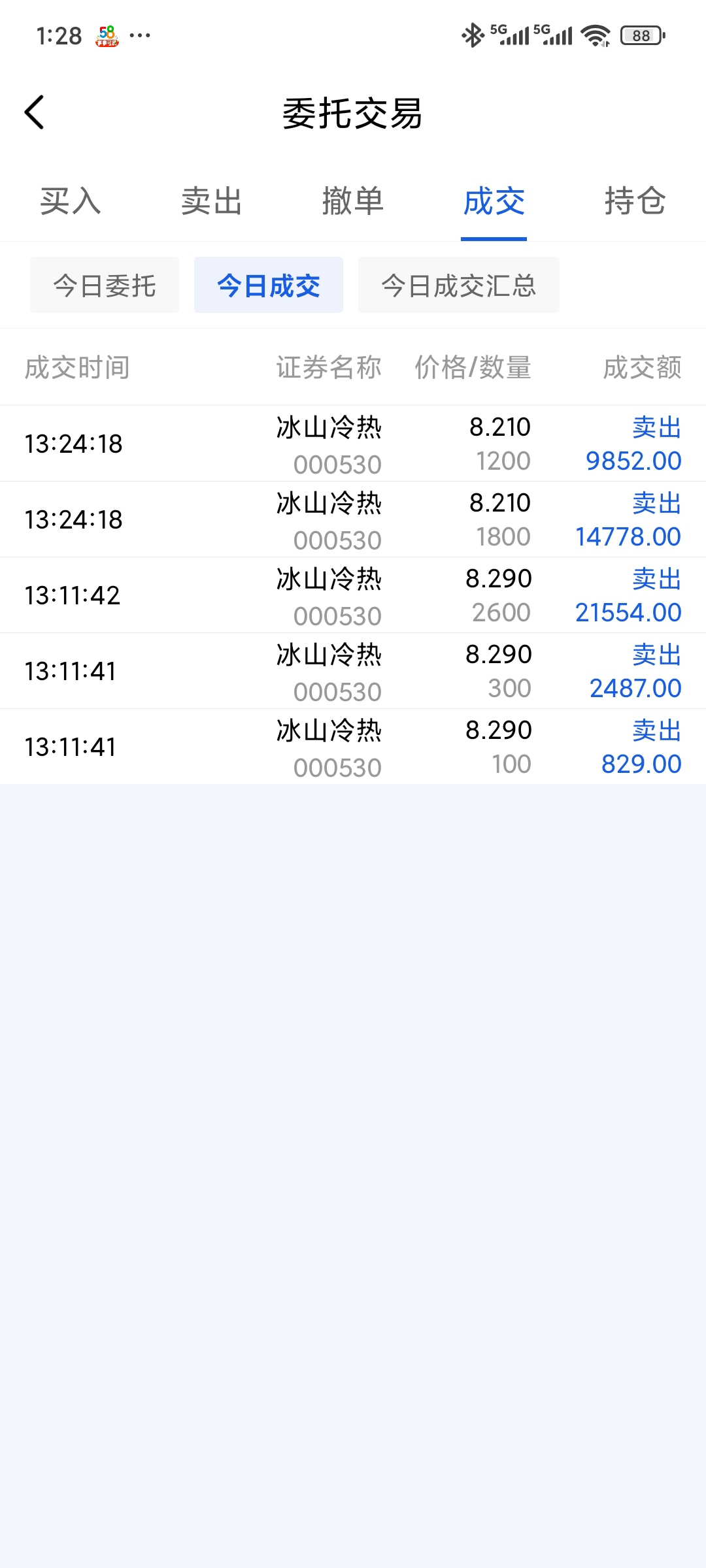Open the trade with amount 2487.00
This screenshot has width=706, height=1568.
click(353, 672)
